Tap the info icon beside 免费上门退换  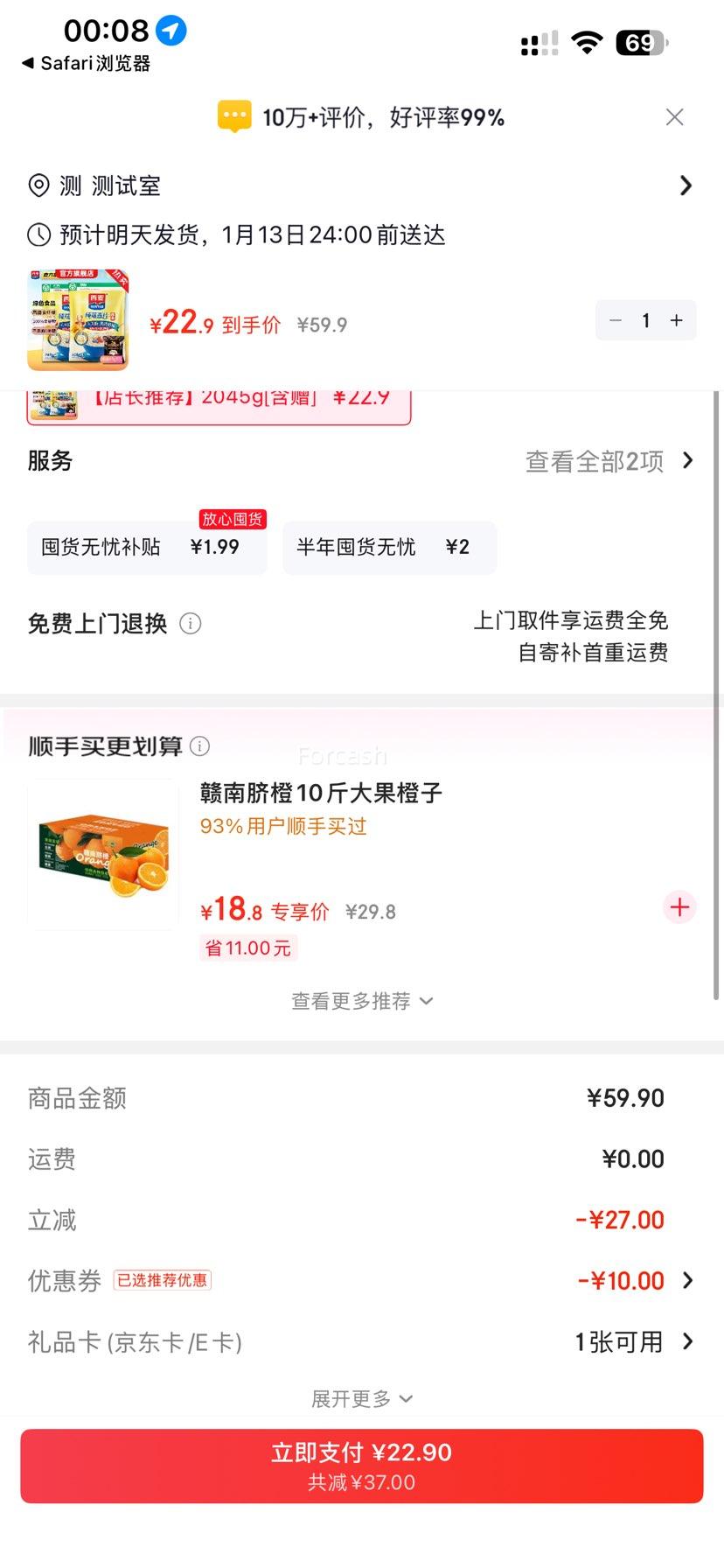(190, 624)
